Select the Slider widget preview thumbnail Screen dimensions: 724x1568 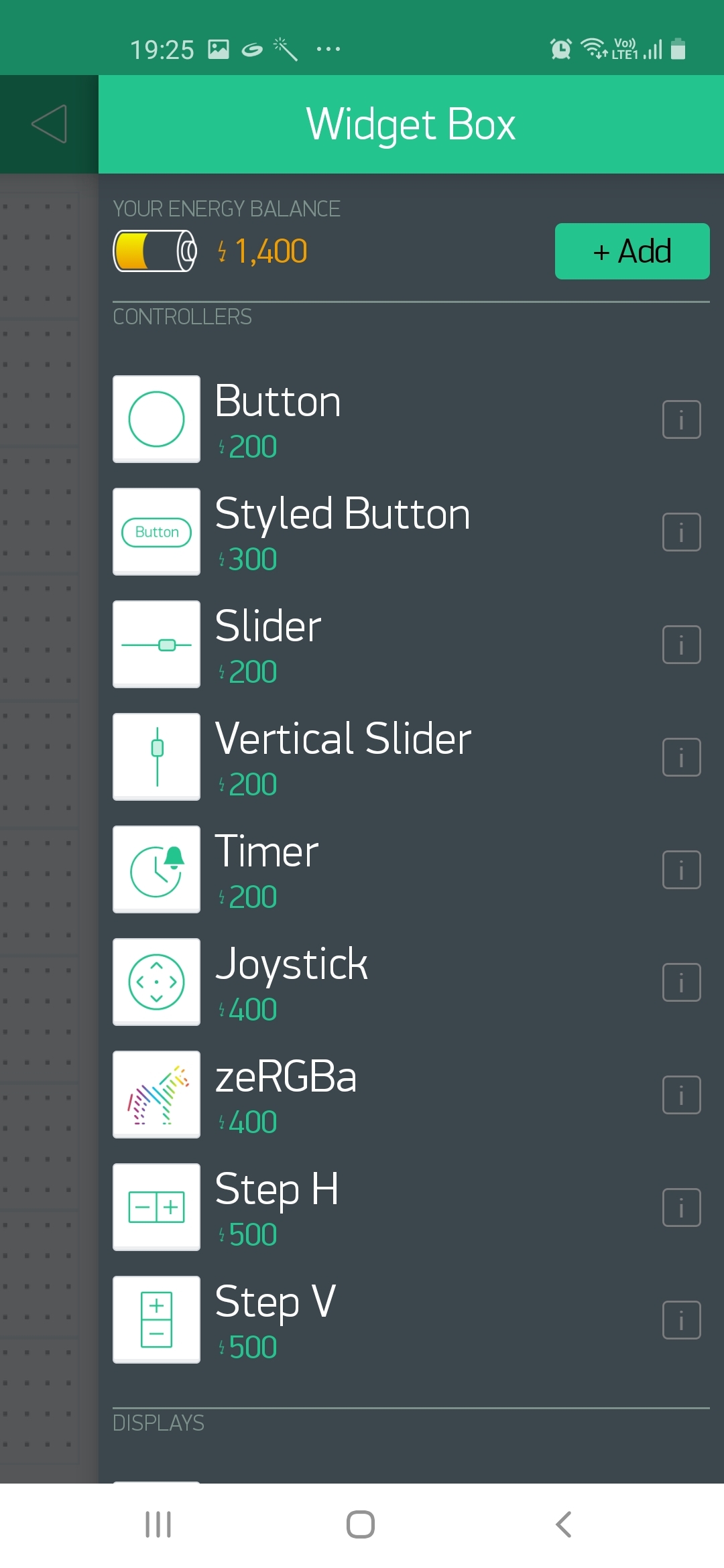156,645
